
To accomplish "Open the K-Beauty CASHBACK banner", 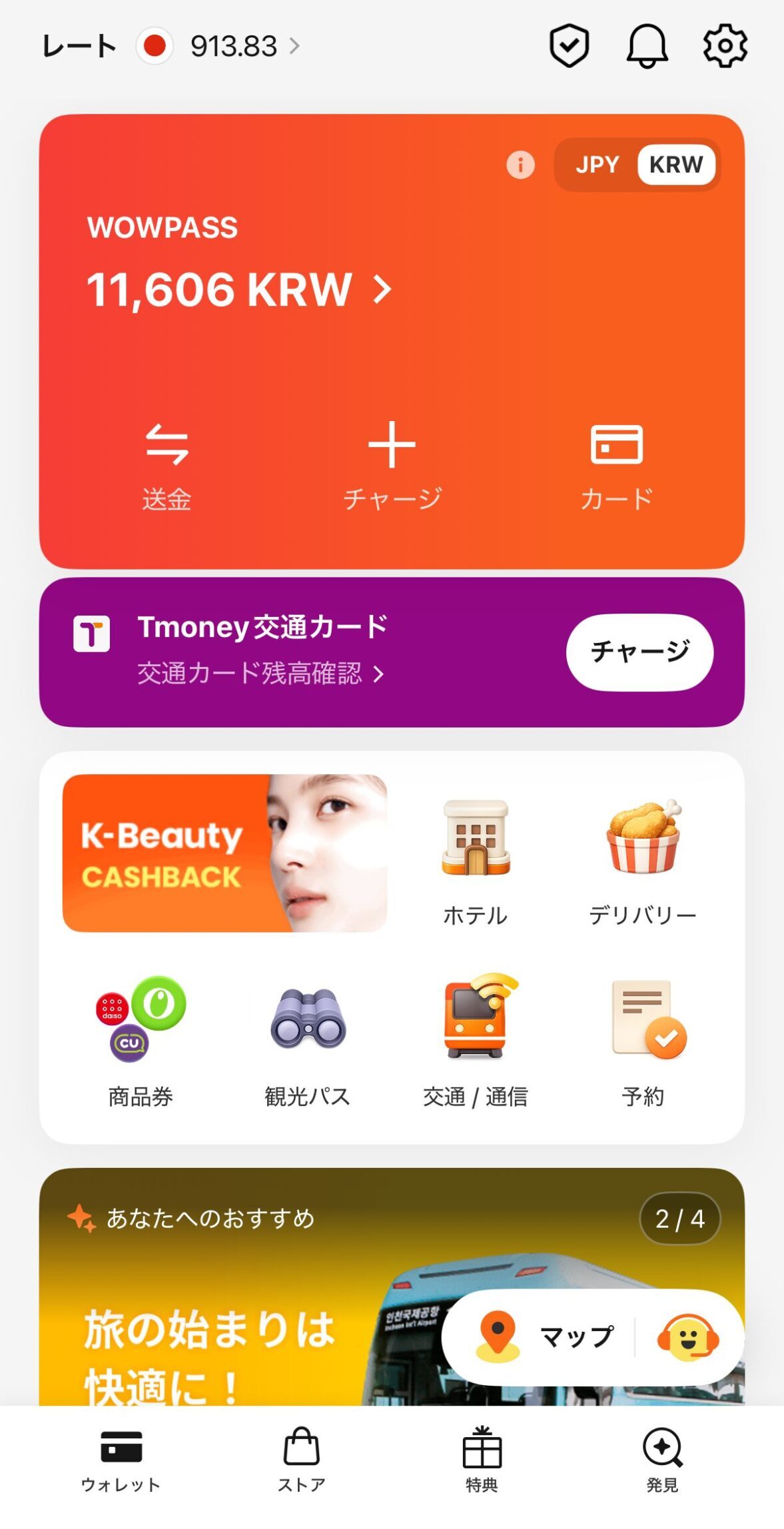I will click(224, 853).
